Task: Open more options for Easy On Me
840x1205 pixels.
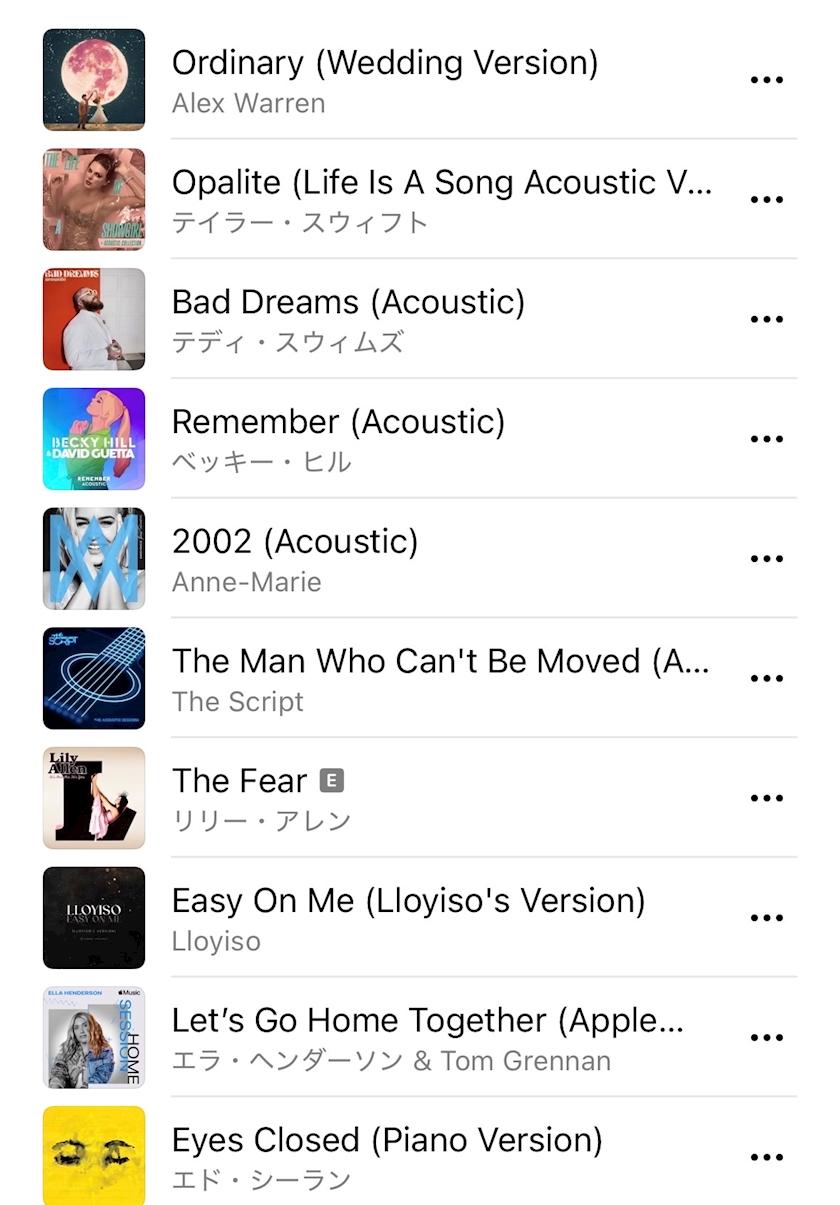Action: (x=766, y=918)
